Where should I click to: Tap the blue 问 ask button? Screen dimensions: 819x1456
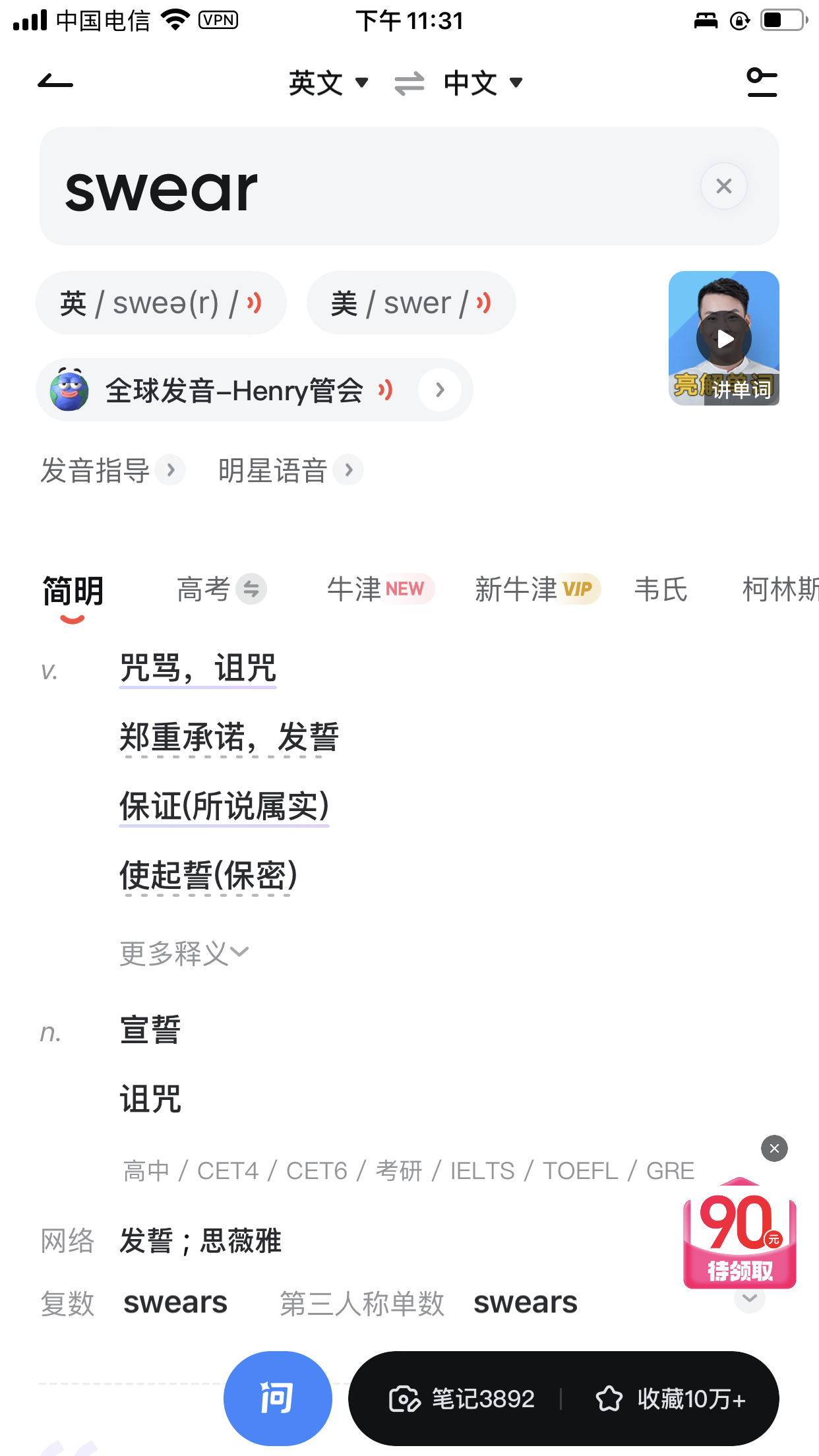click(x=278, y=1398)
